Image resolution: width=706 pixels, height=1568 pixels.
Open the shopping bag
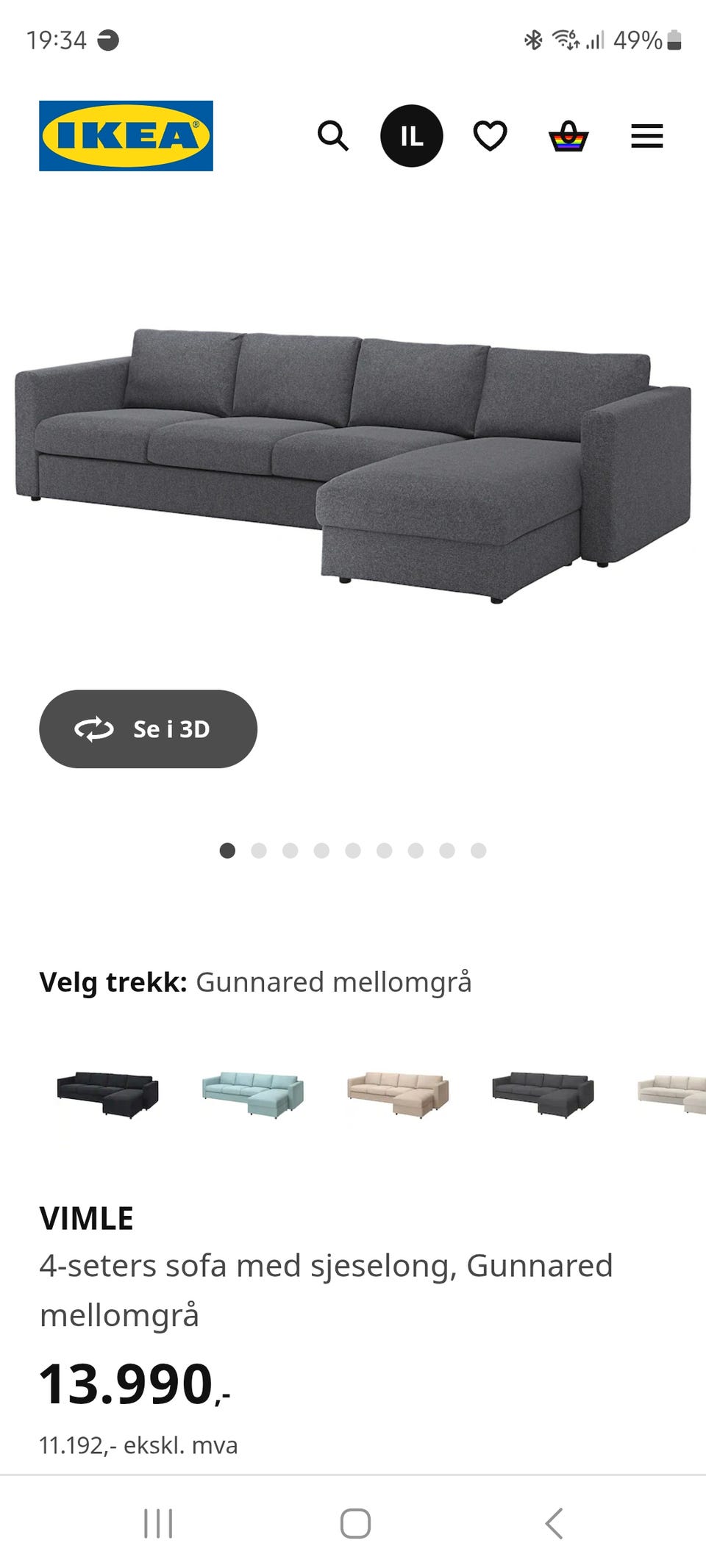(x=568, y=136)
